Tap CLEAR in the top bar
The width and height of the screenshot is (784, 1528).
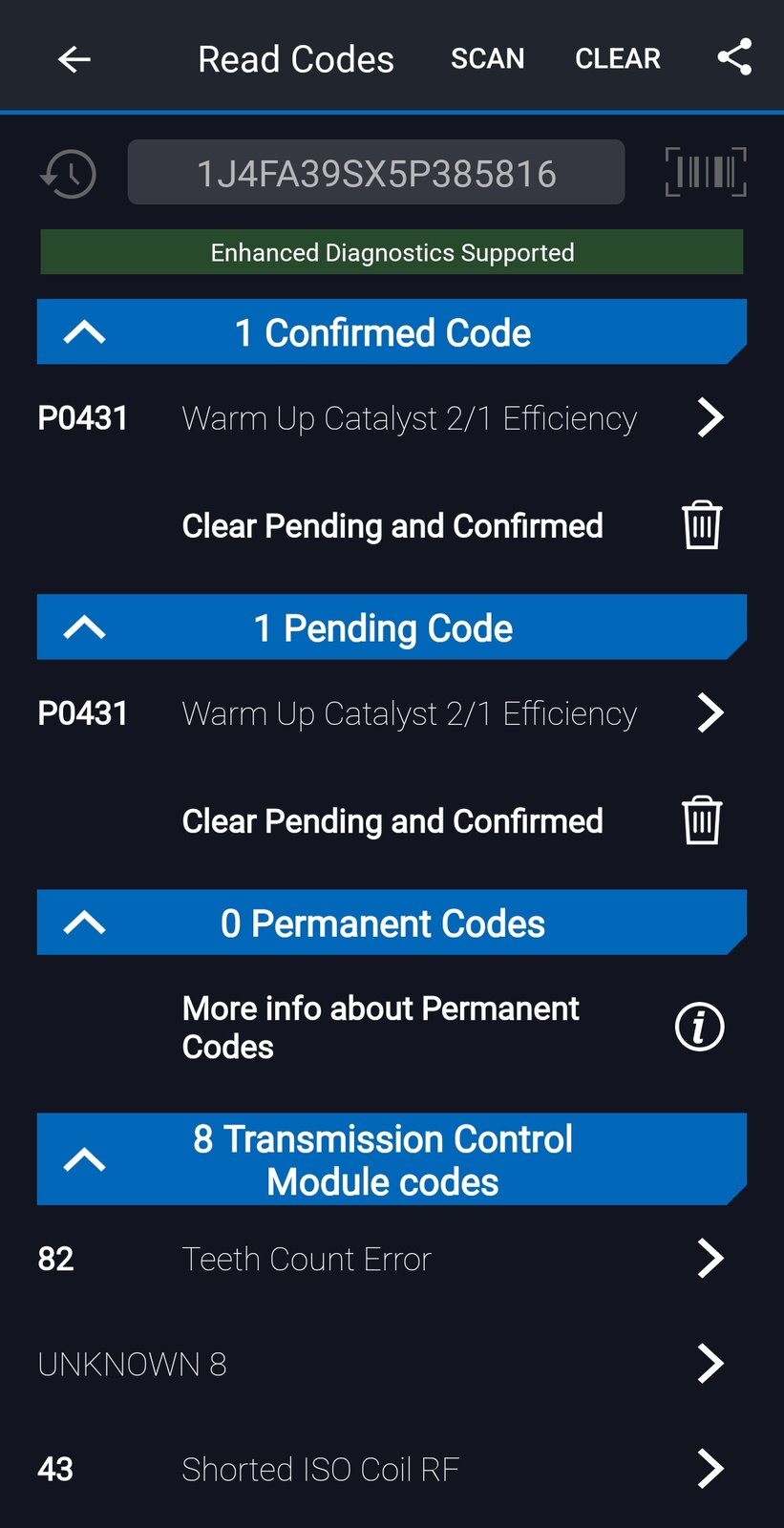click(617, 59)
